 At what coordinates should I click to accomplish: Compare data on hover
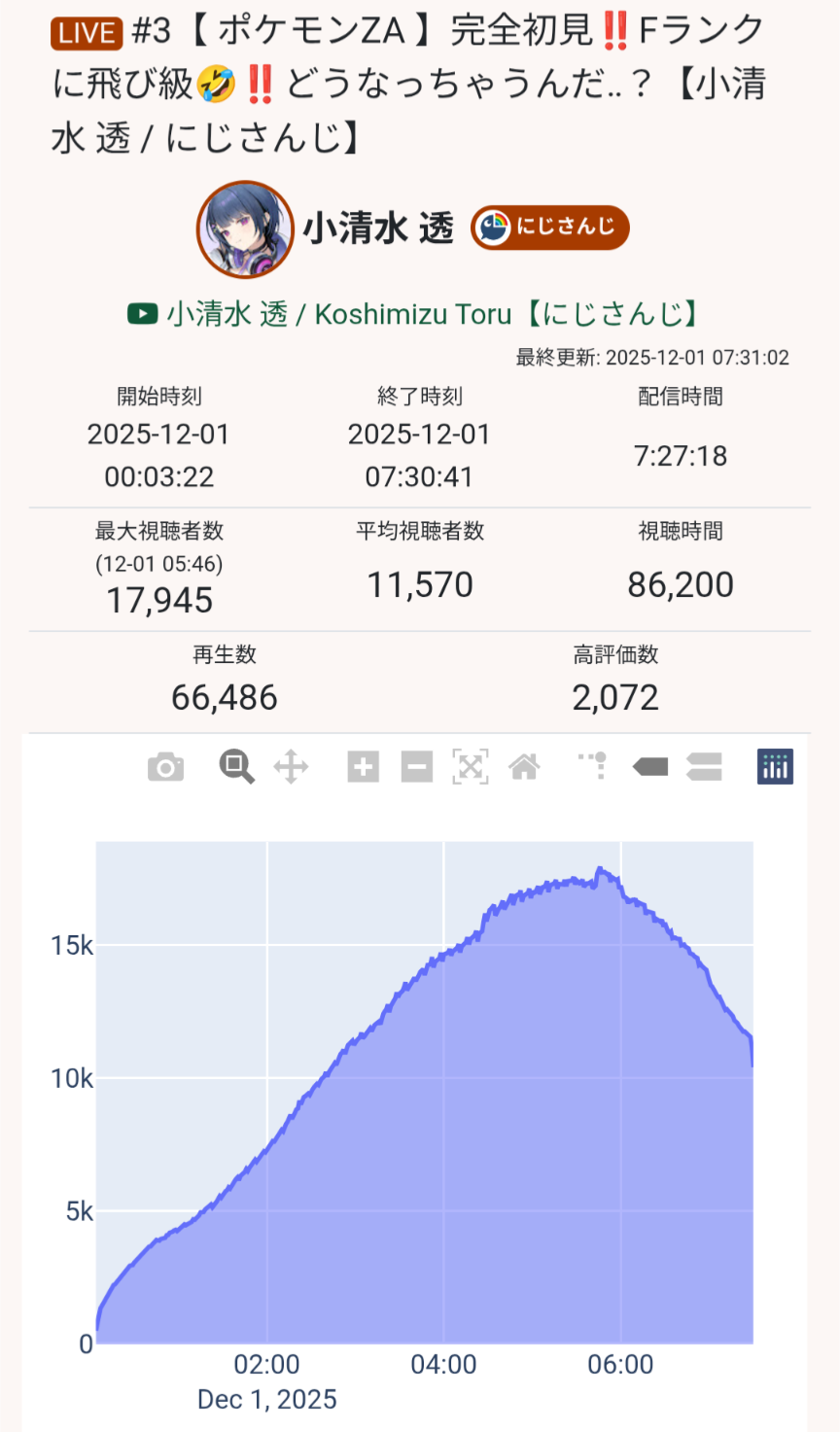pos(704,767)
